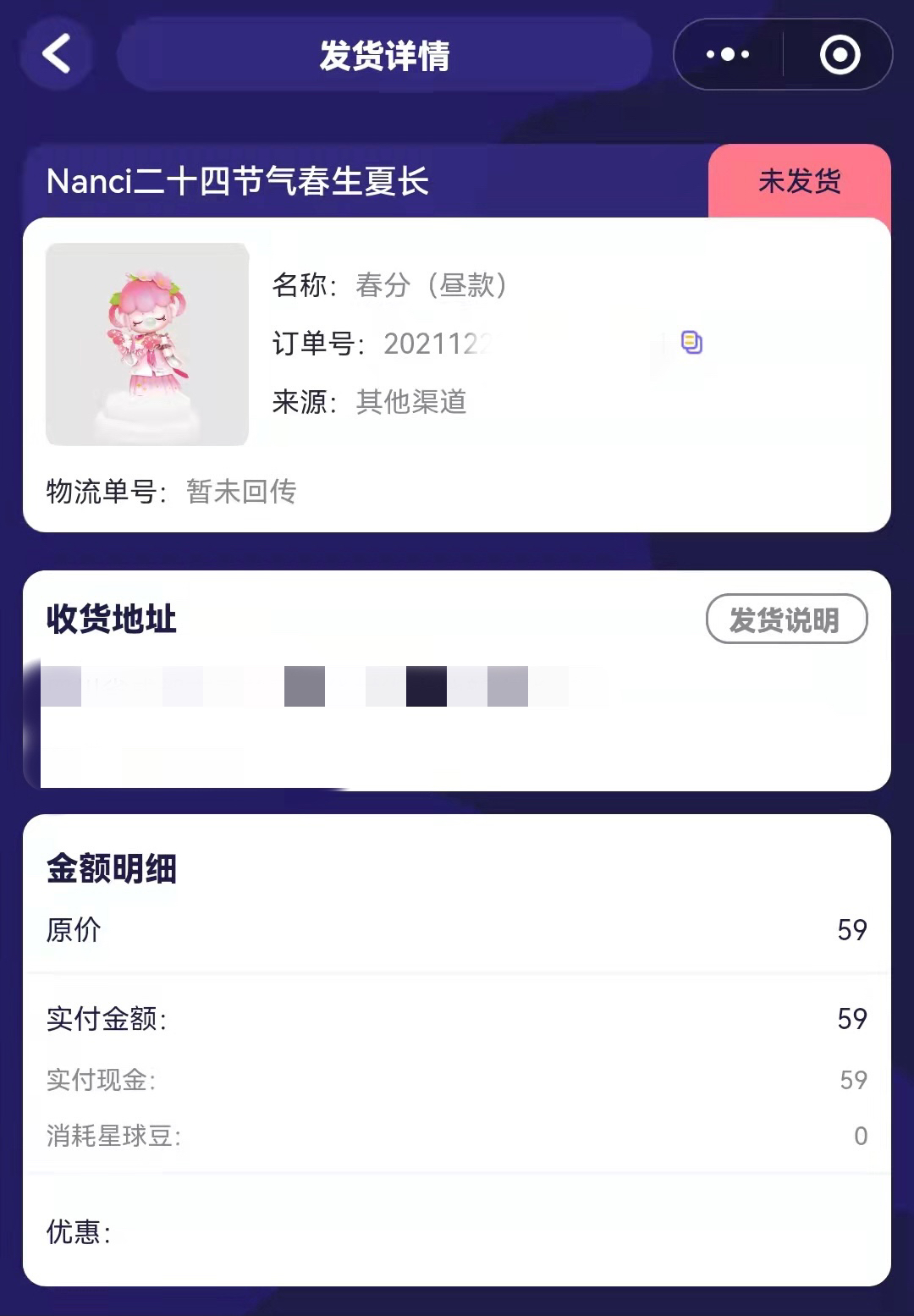
Task: Open the 发货说明 button
Action: pyautogui.click(x=786, y=619)
